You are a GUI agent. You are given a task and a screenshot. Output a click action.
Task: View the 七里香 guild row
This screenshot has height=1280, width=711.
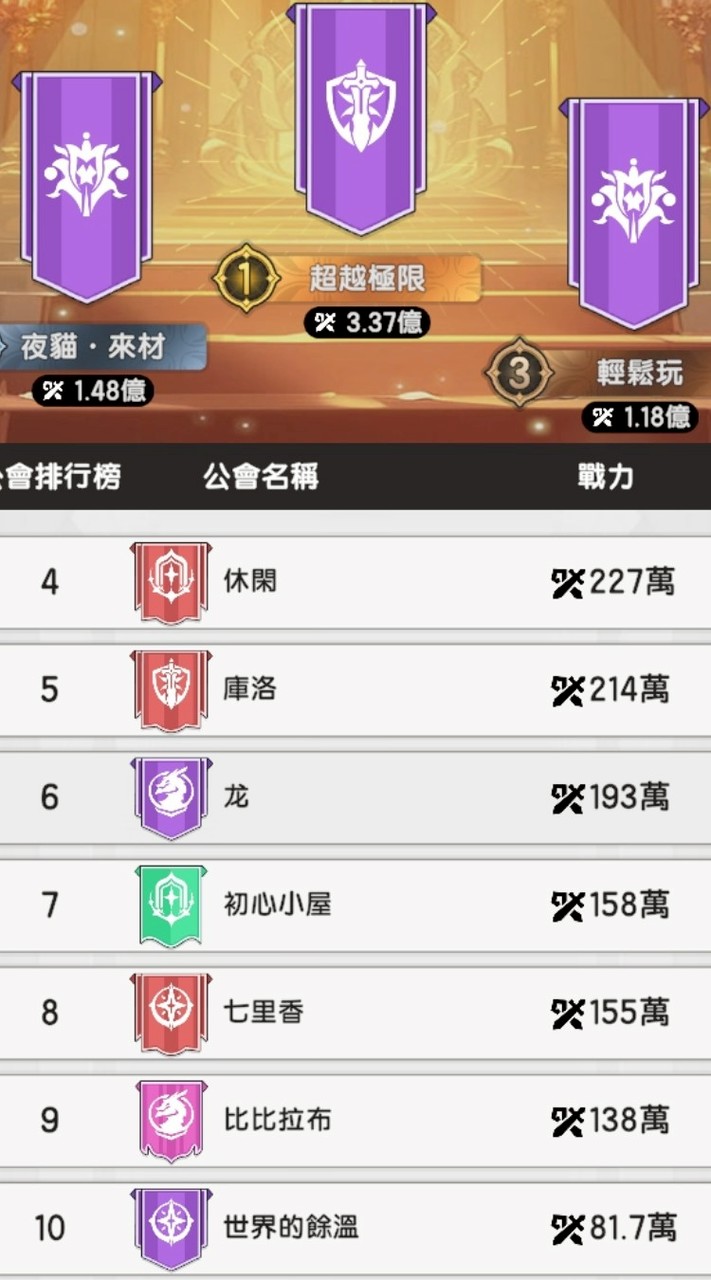[355, 1013]
